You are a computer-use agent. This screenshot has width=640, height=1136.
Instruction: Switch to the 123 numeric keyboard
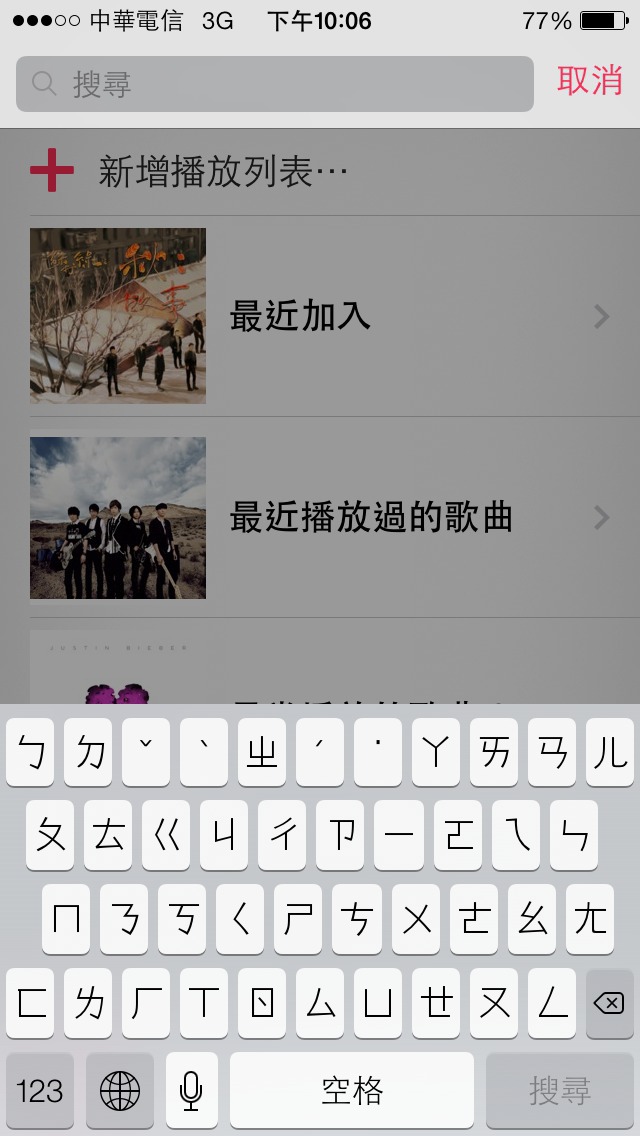(x=40, y=1090)
